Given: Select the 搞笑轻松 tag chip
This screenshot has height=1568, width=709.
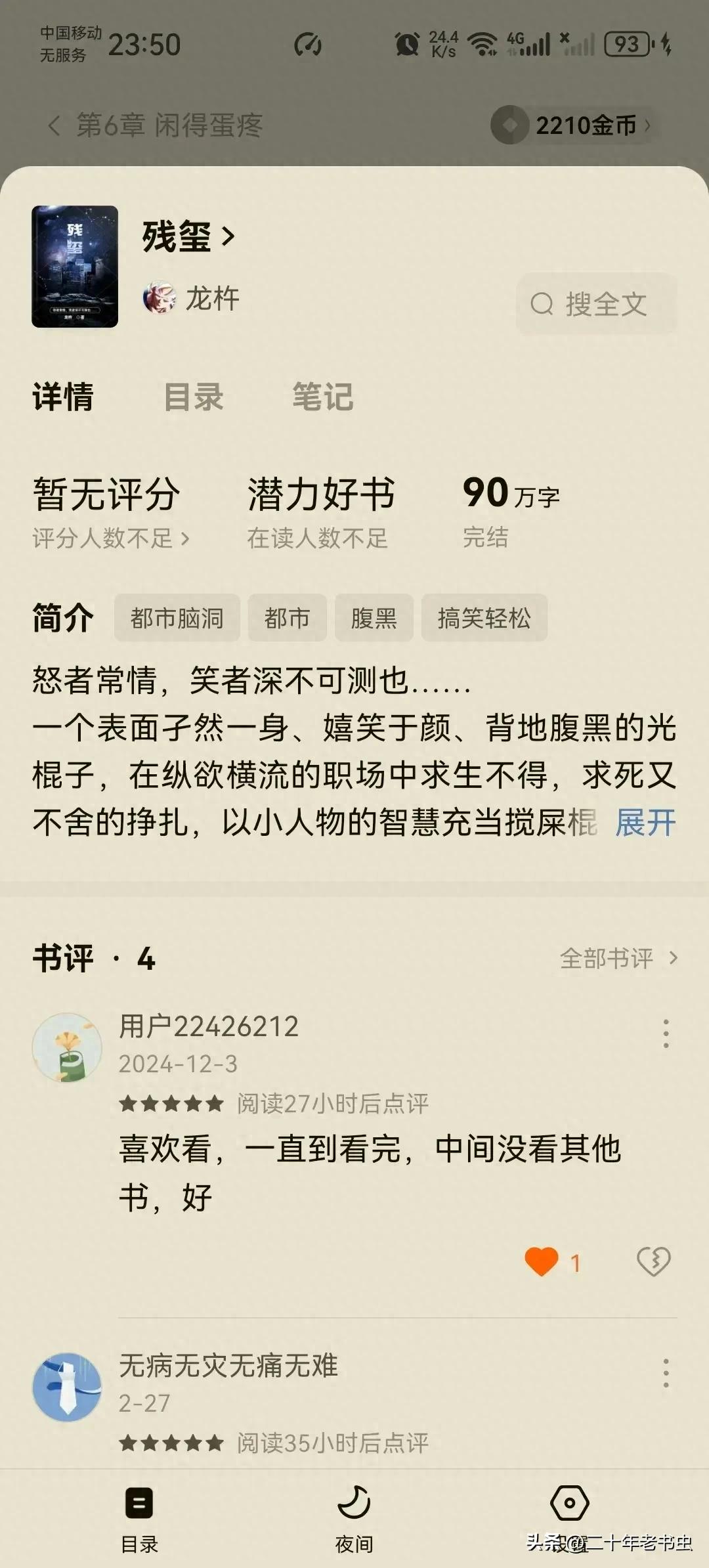Looking at the screenshot, I should (484, 618).
